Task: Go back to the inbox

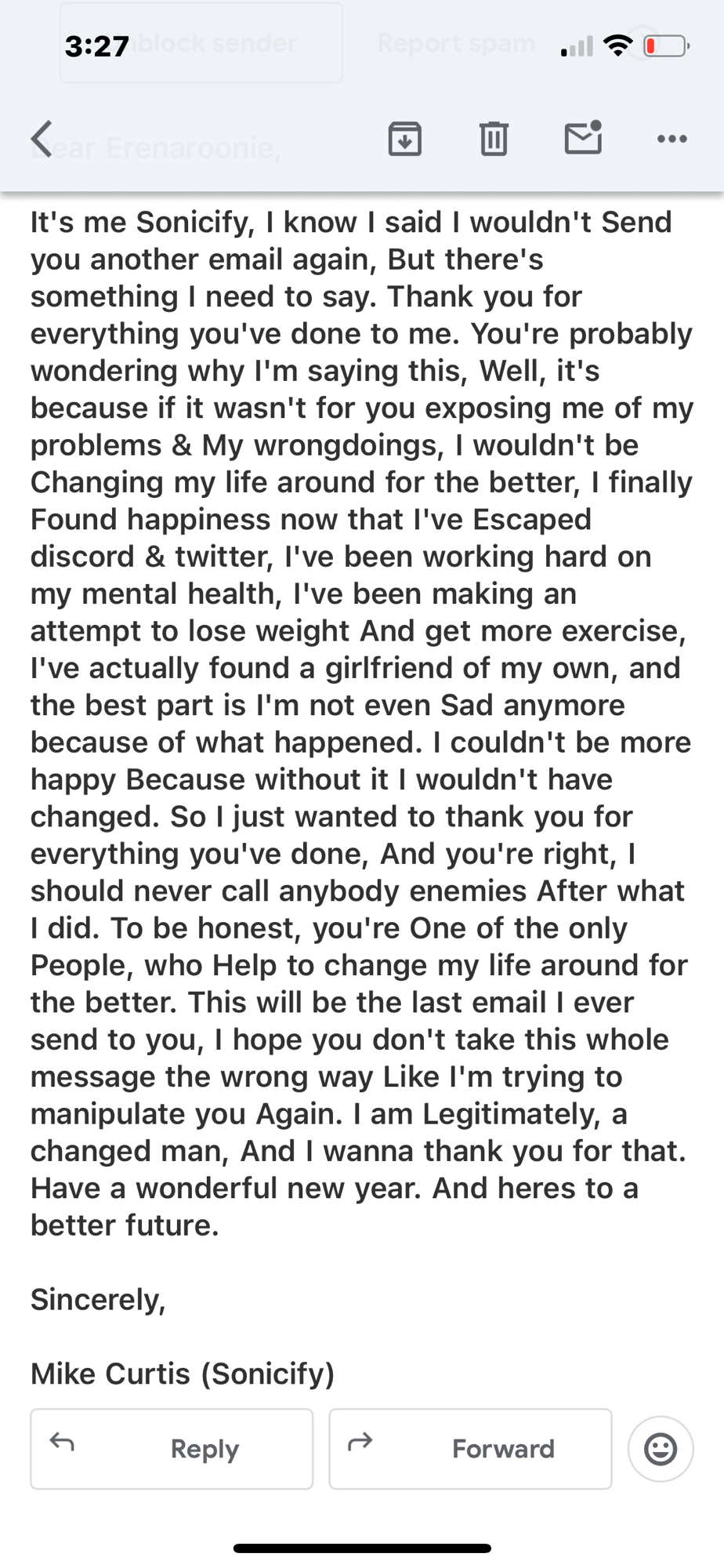Action: coord(42,139)
